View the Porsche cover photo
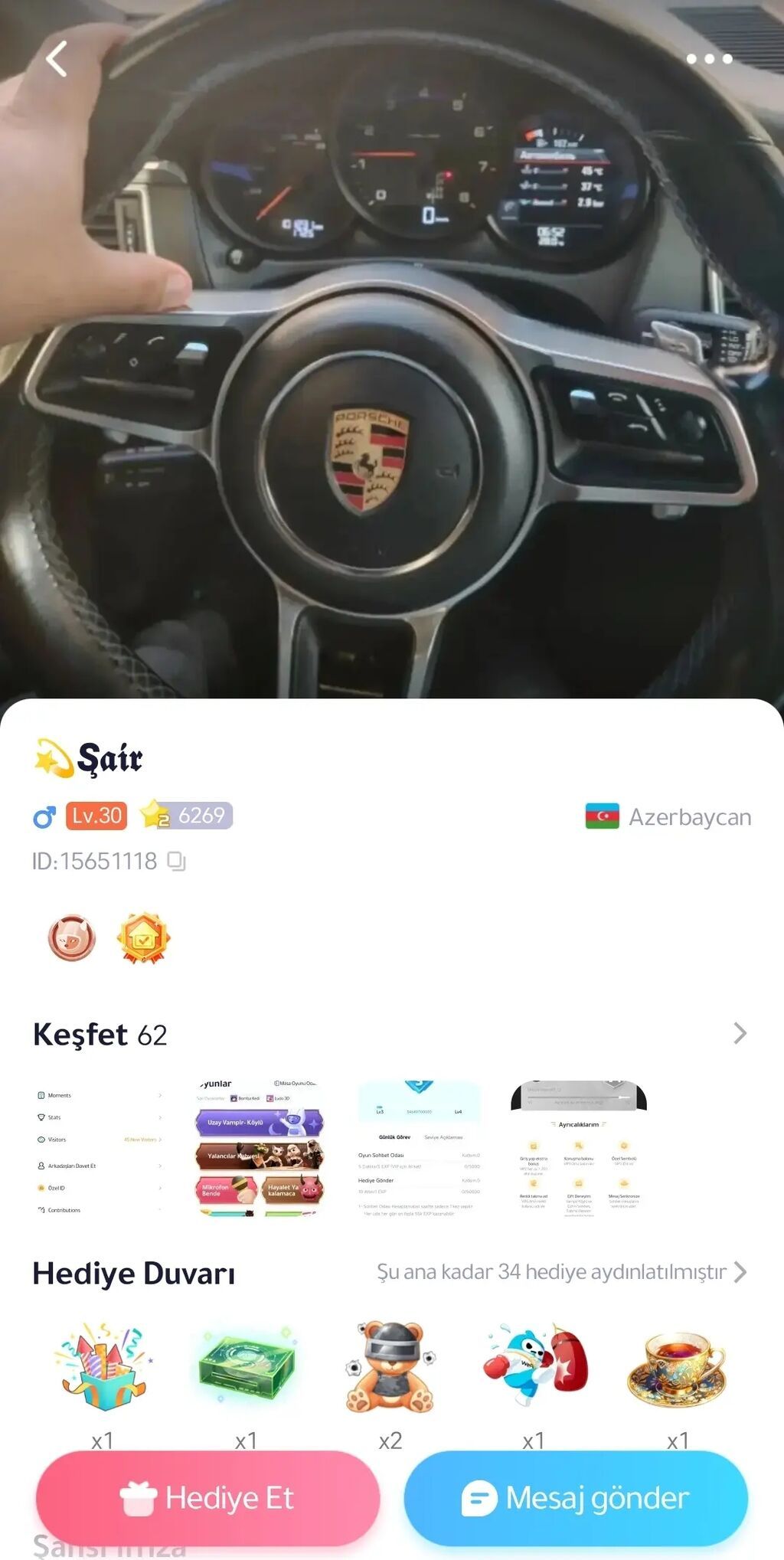 click(x=392, y=345)
